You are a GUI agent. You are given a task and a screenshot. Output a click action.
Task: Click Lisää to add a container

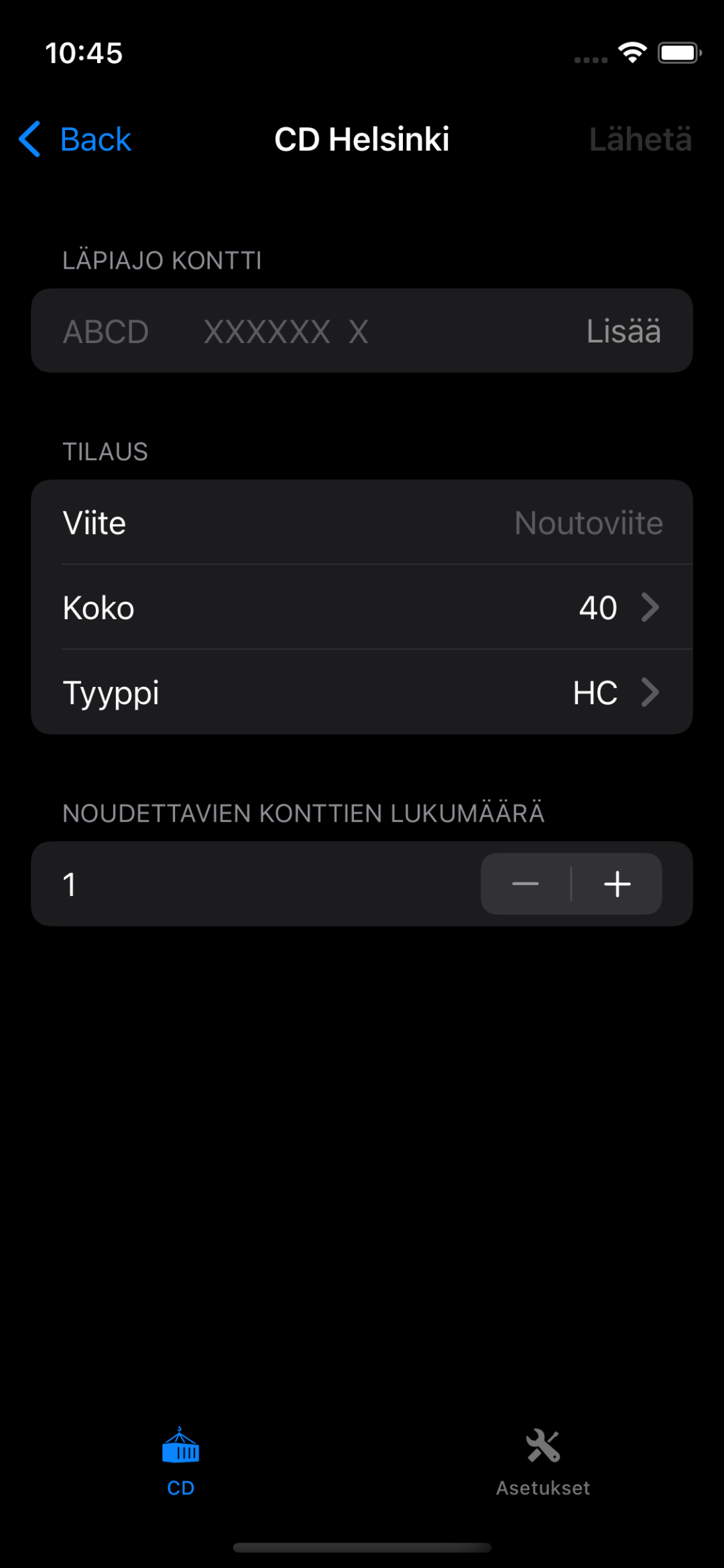tap(623, 331)
